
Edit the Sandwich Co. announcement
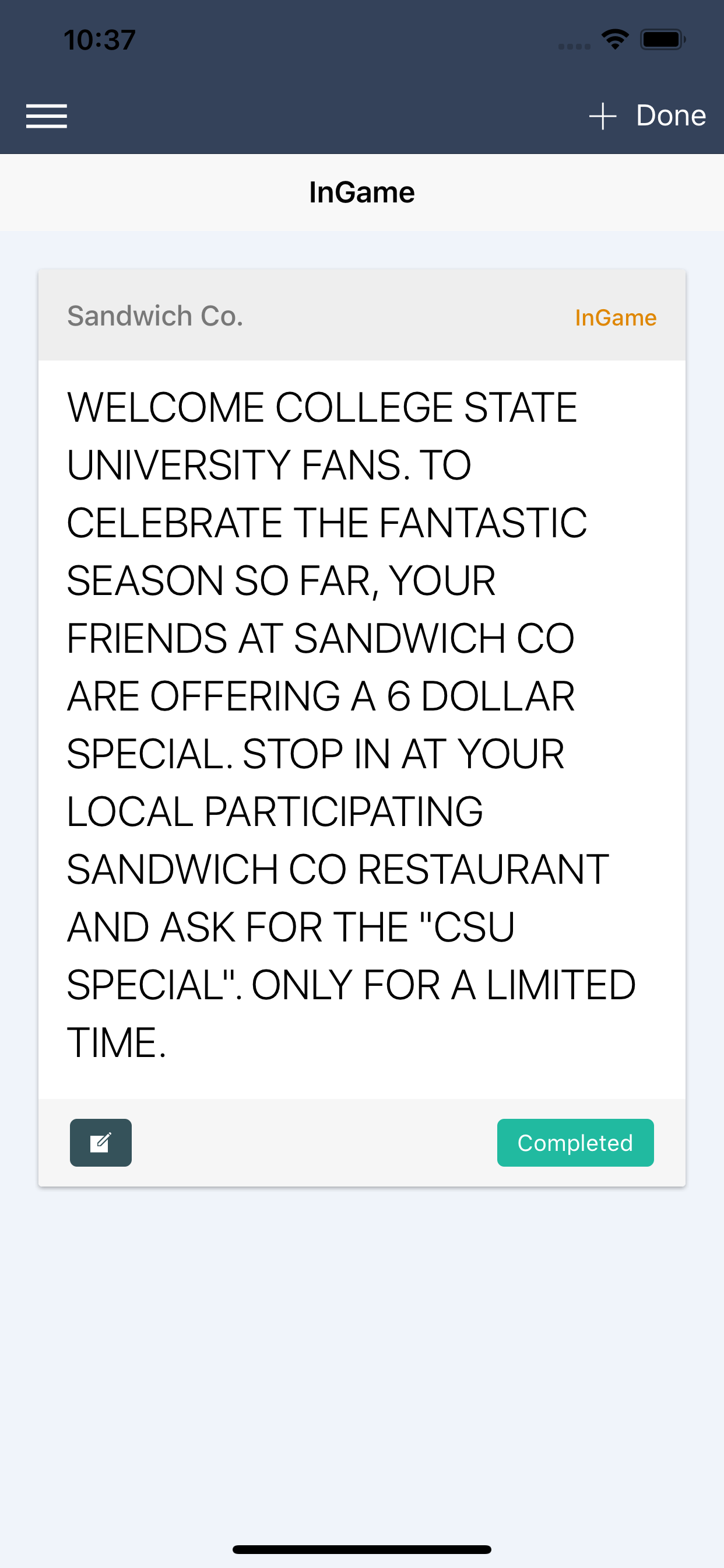[x=100, y=1143]
